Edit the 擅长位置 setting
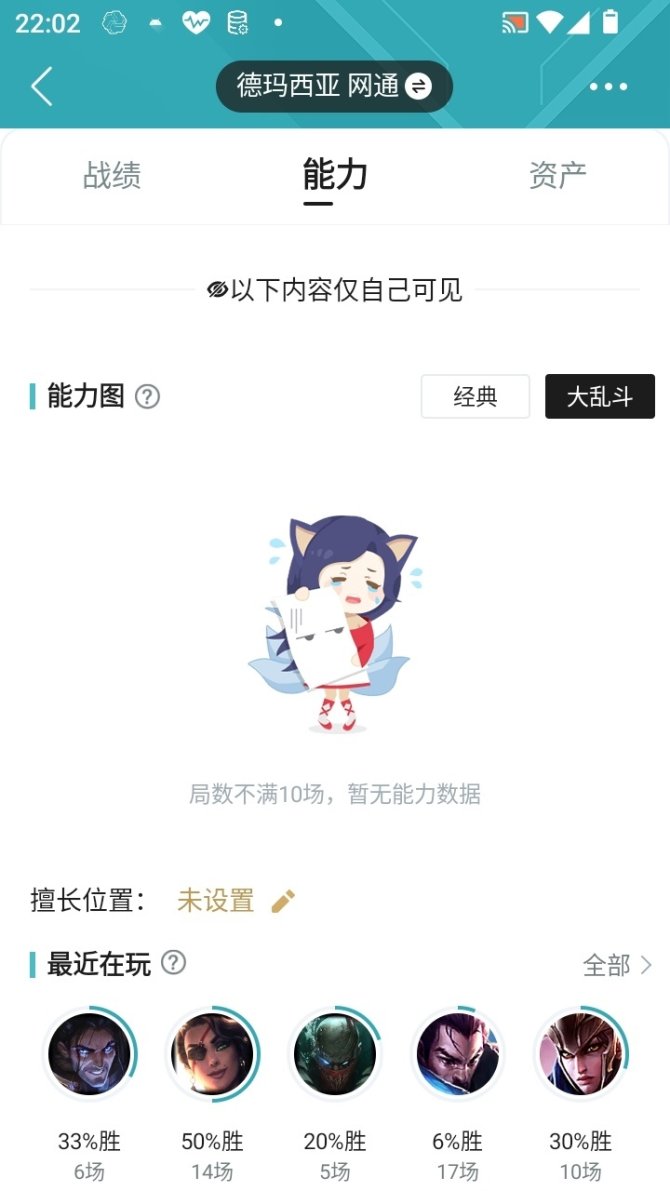The image size is (670, 1191). pos(283,901)
